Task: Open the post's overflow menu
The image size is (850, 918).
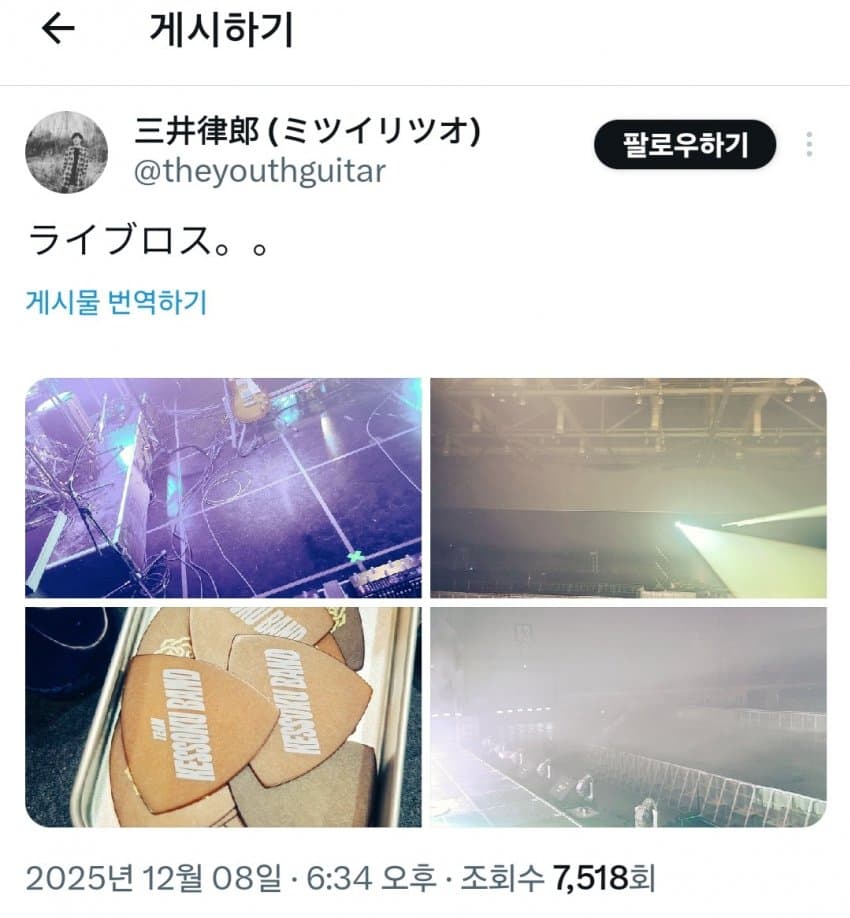Action: (808, 146)
